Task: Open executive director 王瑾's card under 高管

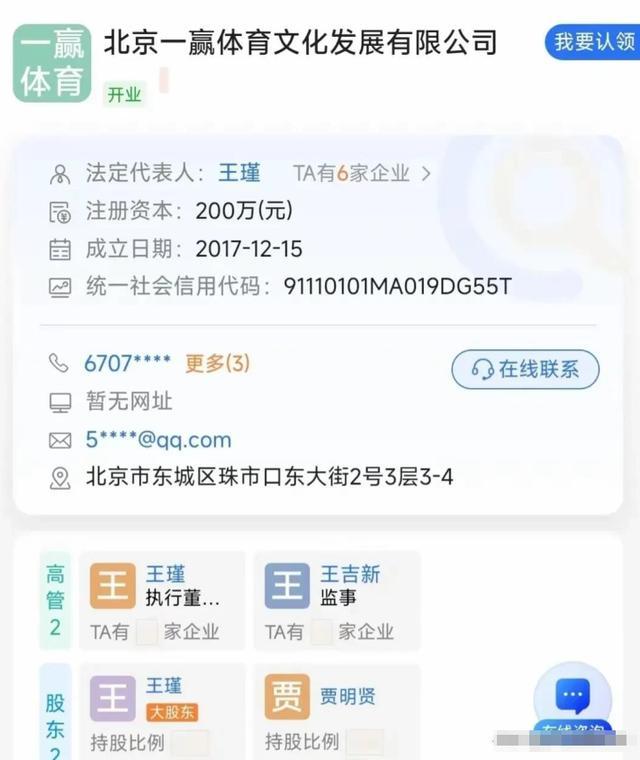Action: point(162,601)
